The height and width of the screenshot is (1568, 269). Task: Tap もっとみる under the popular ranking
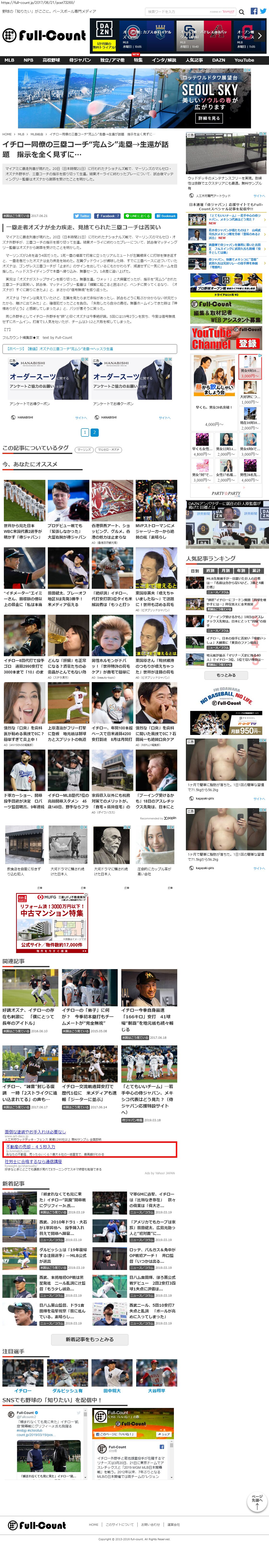click(226, 675)
